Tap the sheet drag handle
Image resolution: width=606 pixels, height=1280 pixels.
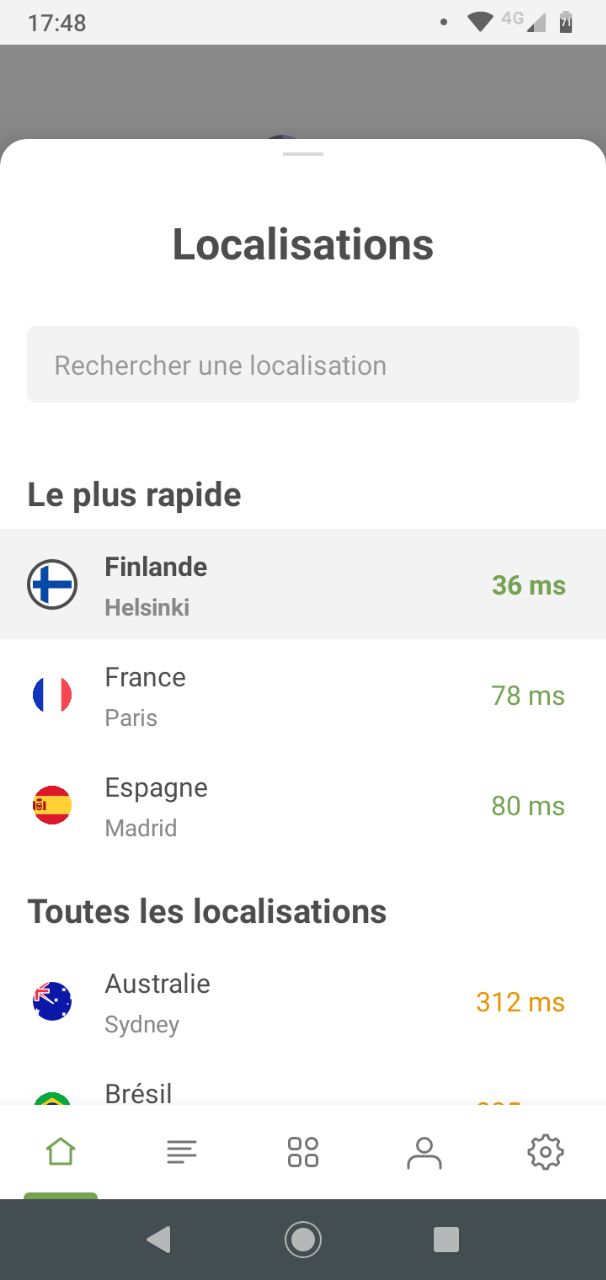tap(303, 154)
